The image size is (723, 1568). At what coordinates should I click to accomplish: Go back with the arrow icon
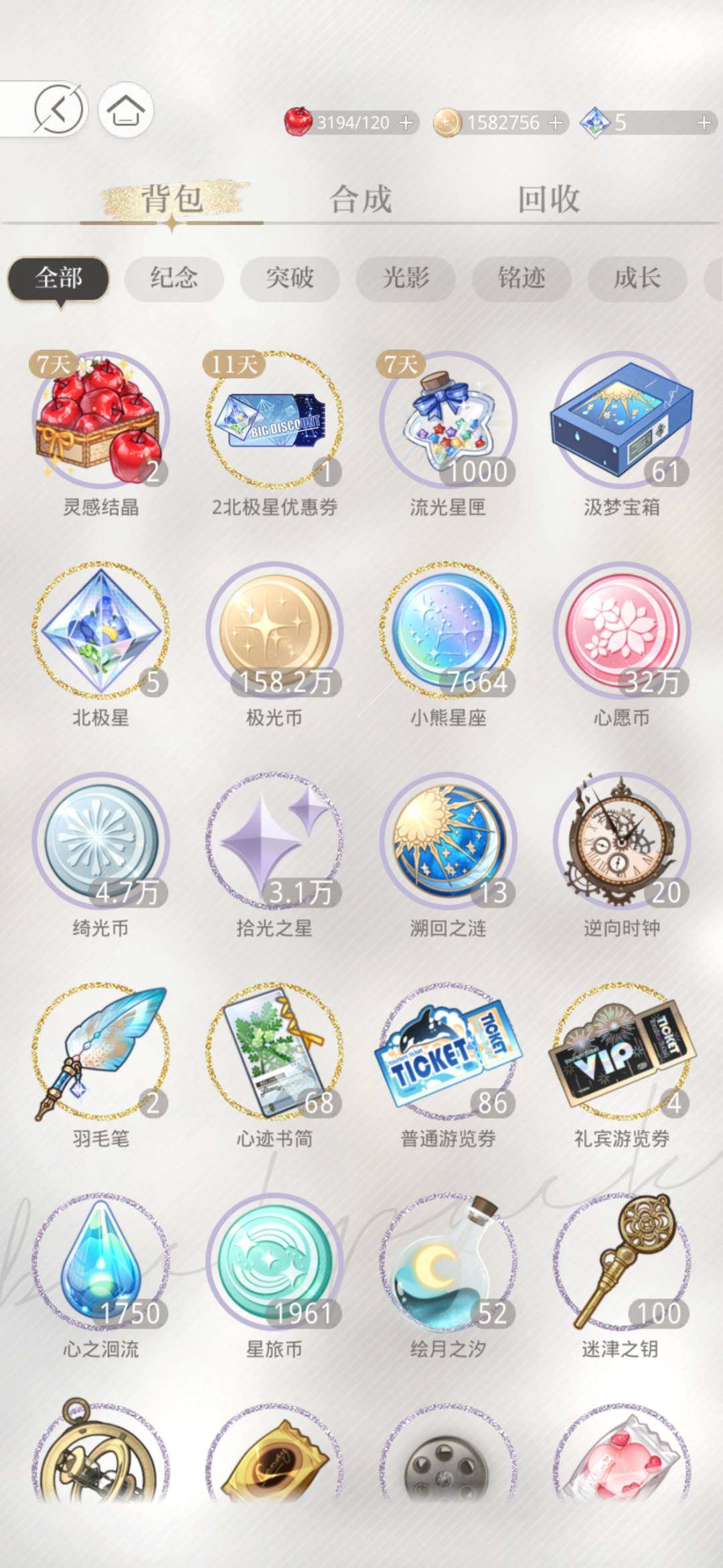click(59, 109)
